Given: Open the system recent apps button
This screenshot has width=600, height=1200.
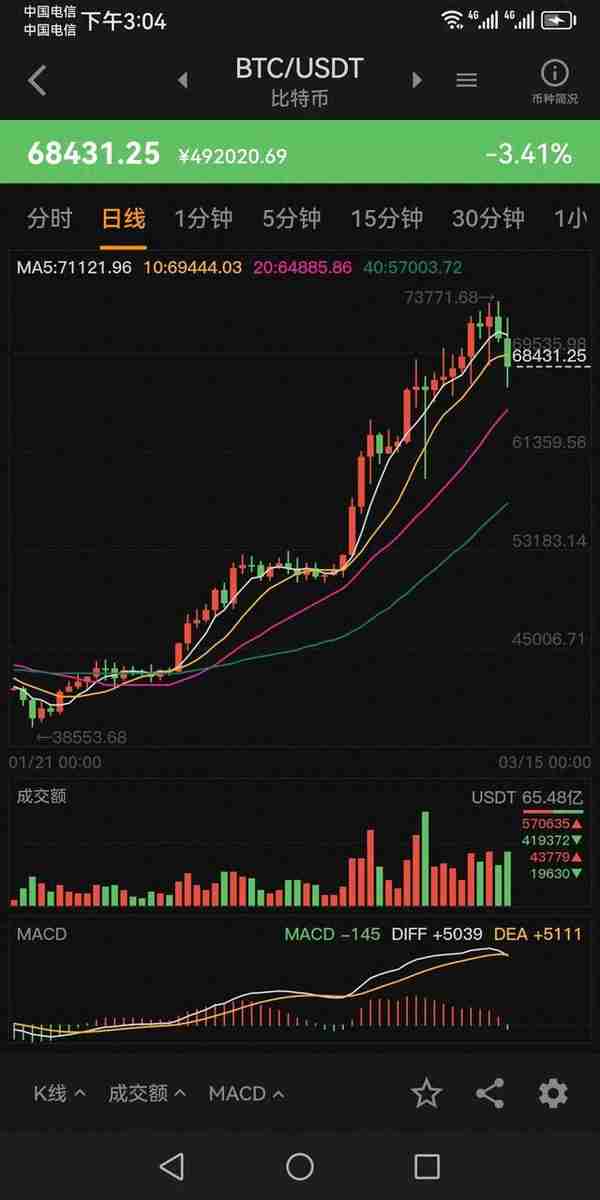Looking at the screenshot, I should (x=427, y=1166).
